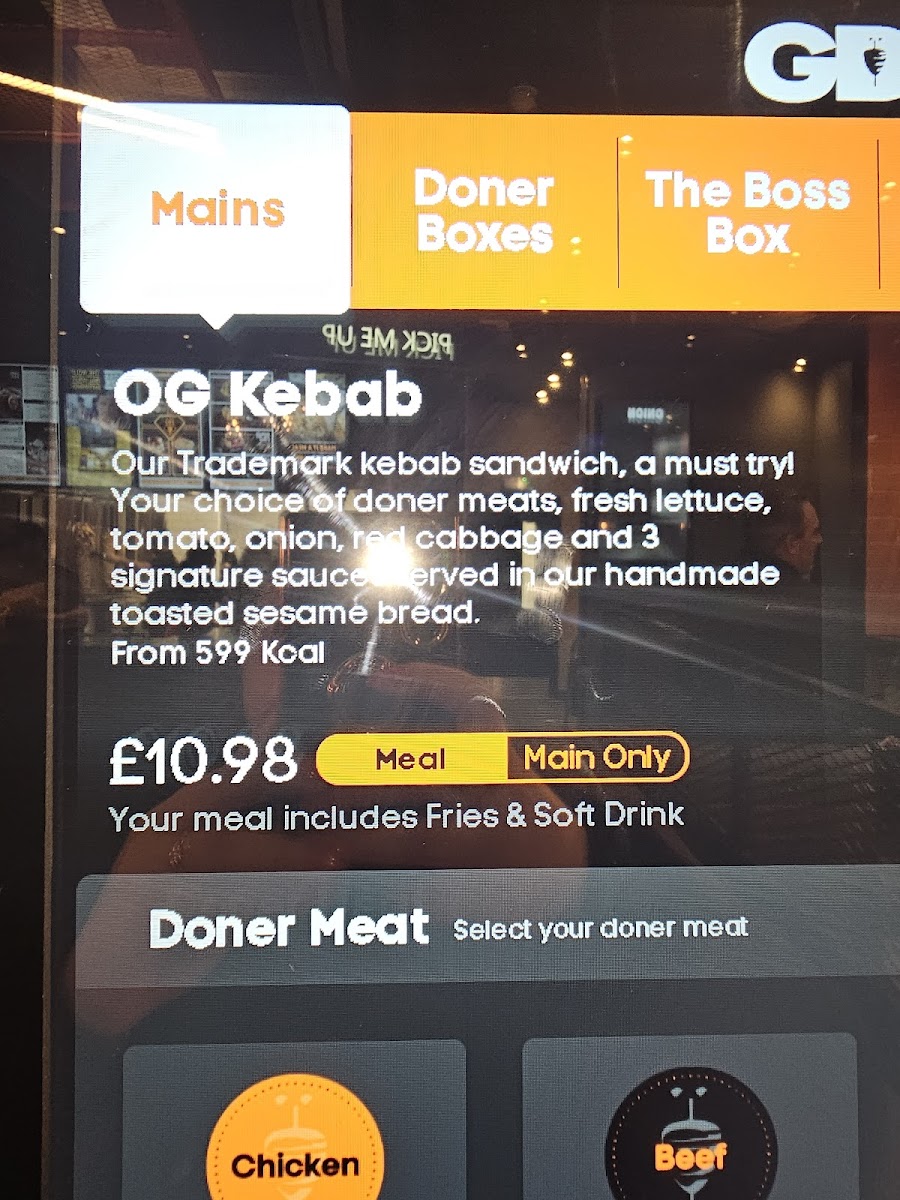This screenshot has height=1200, width=900.
Task: Switch to the Mains tab
Action: point(216,210)
